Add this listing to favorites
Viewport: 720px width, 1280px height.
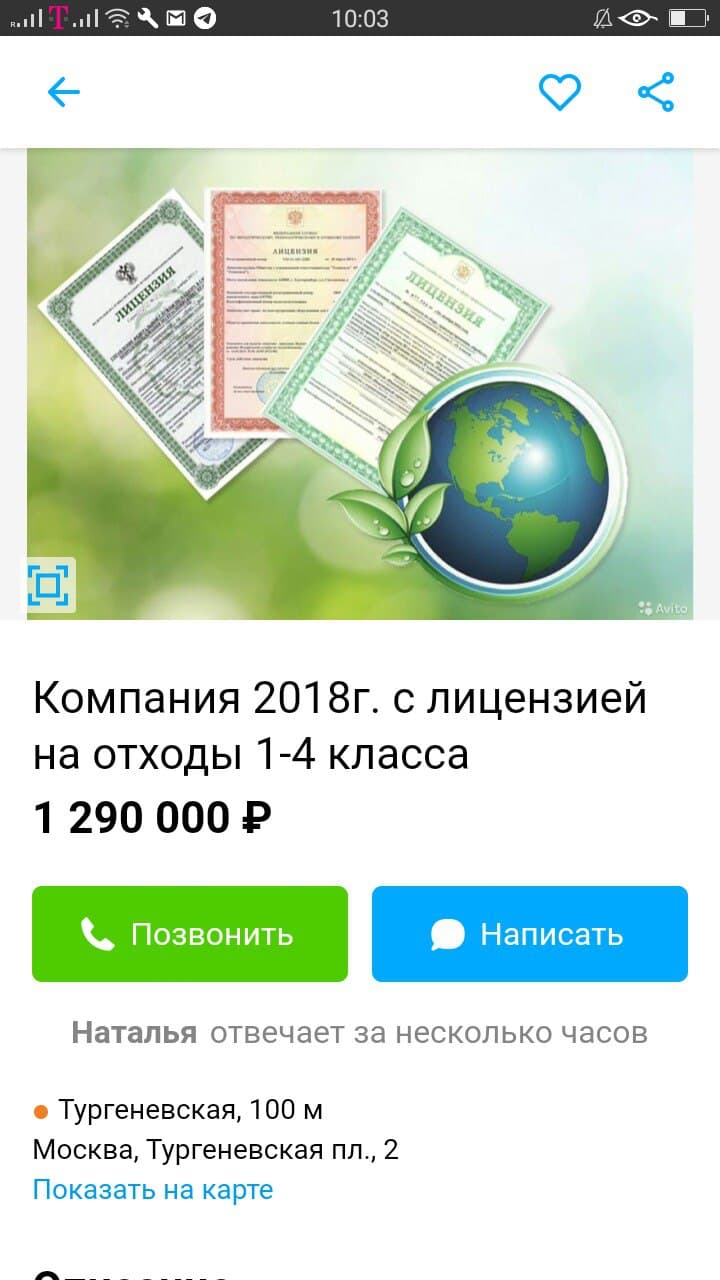tap(560, 93)
